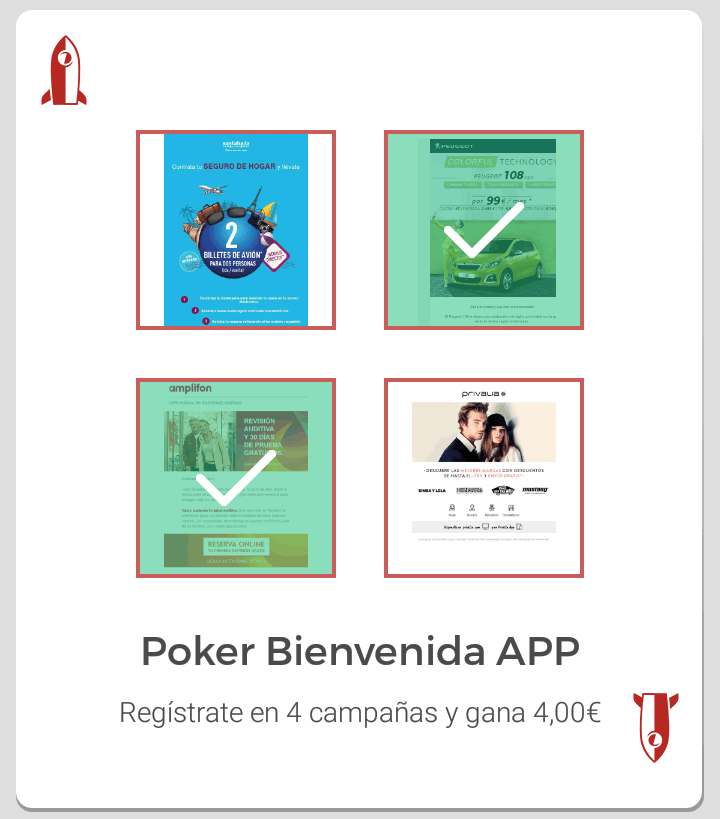Select the Amplifon campaign tile
The image size is (720, 819).
pos(236,478)
